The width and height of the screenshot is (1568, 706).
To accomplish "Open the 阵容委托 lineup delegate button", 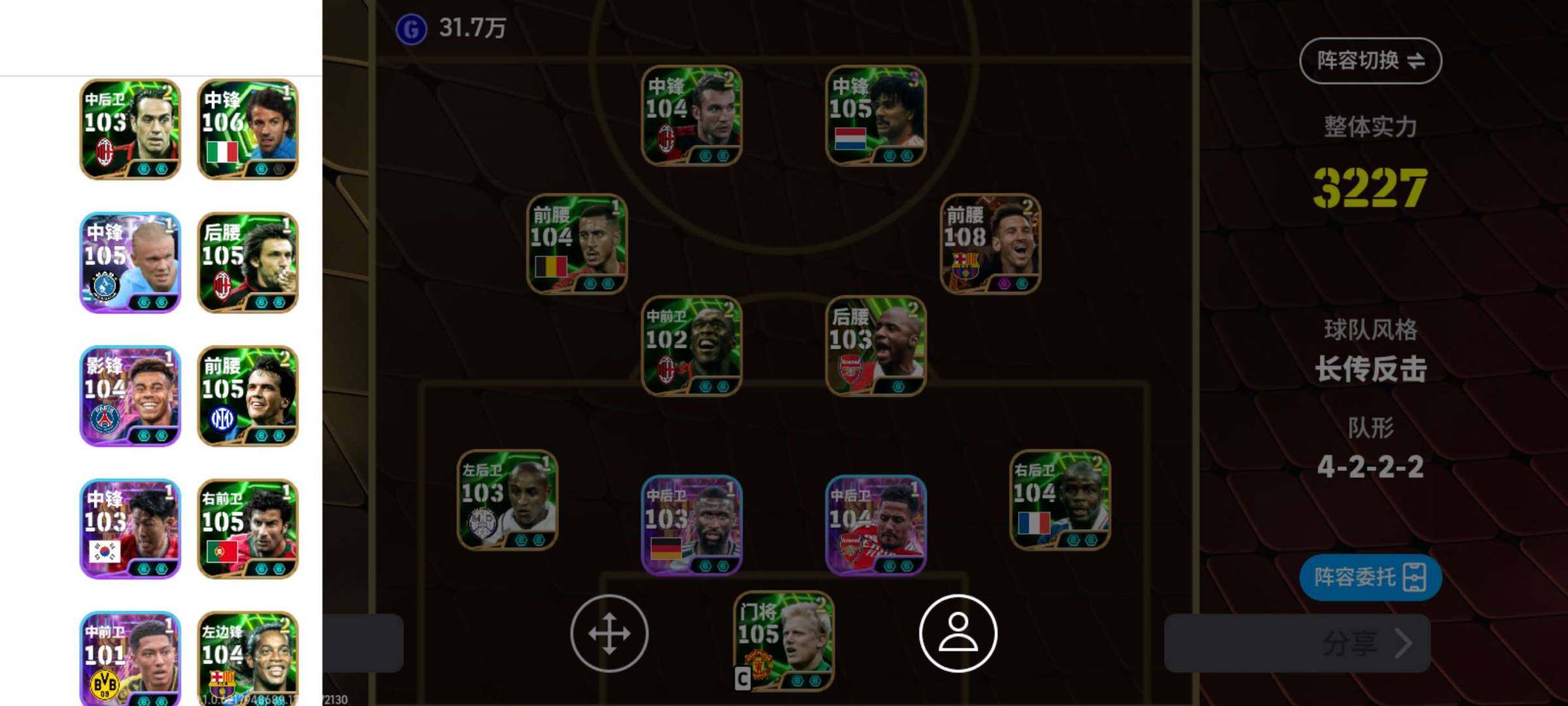I will pyautogui.click(x=1370, y=577).
